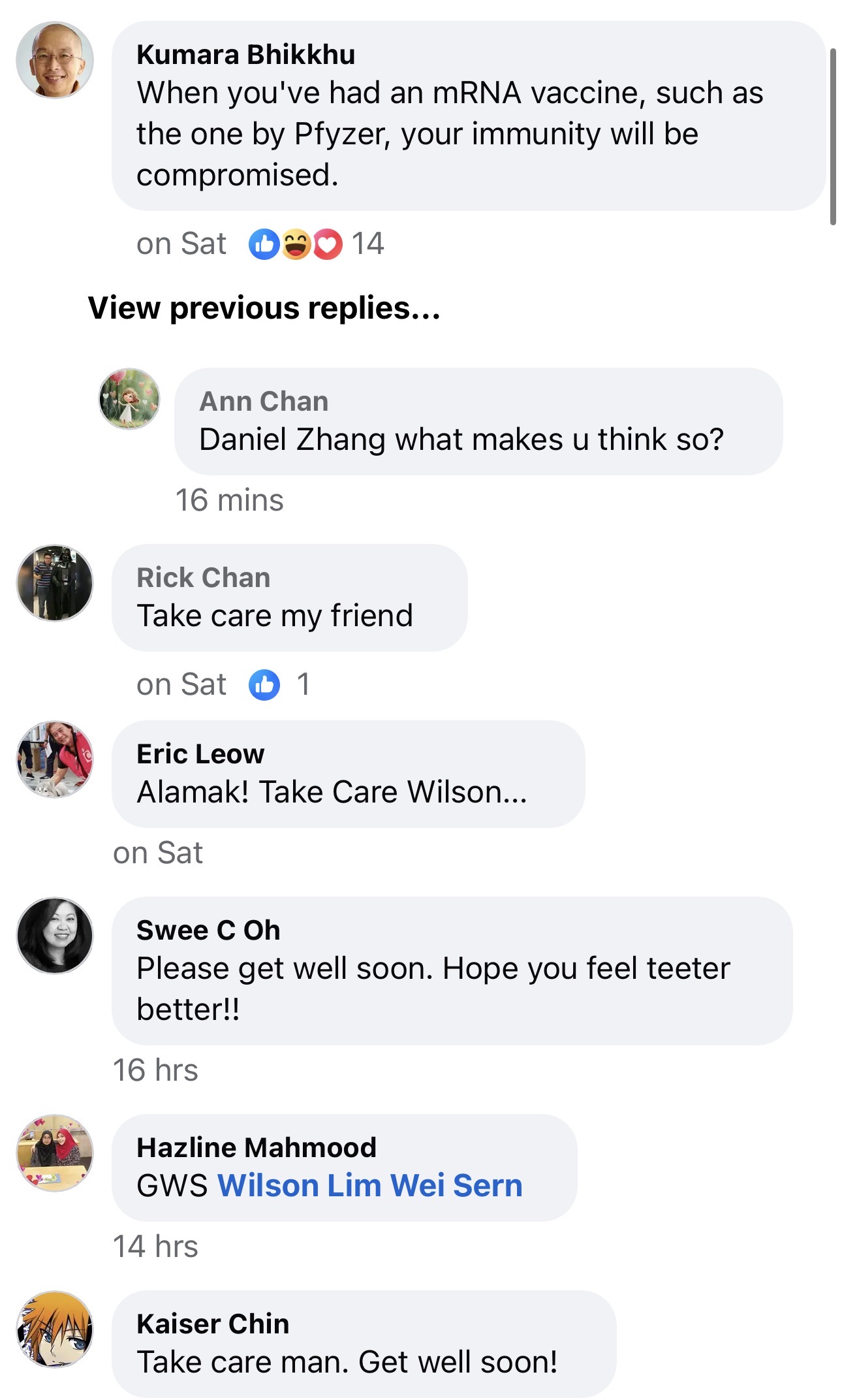
Task: View reactions on Kumara Bhikkhu's comment
Action: click(316, 244)
